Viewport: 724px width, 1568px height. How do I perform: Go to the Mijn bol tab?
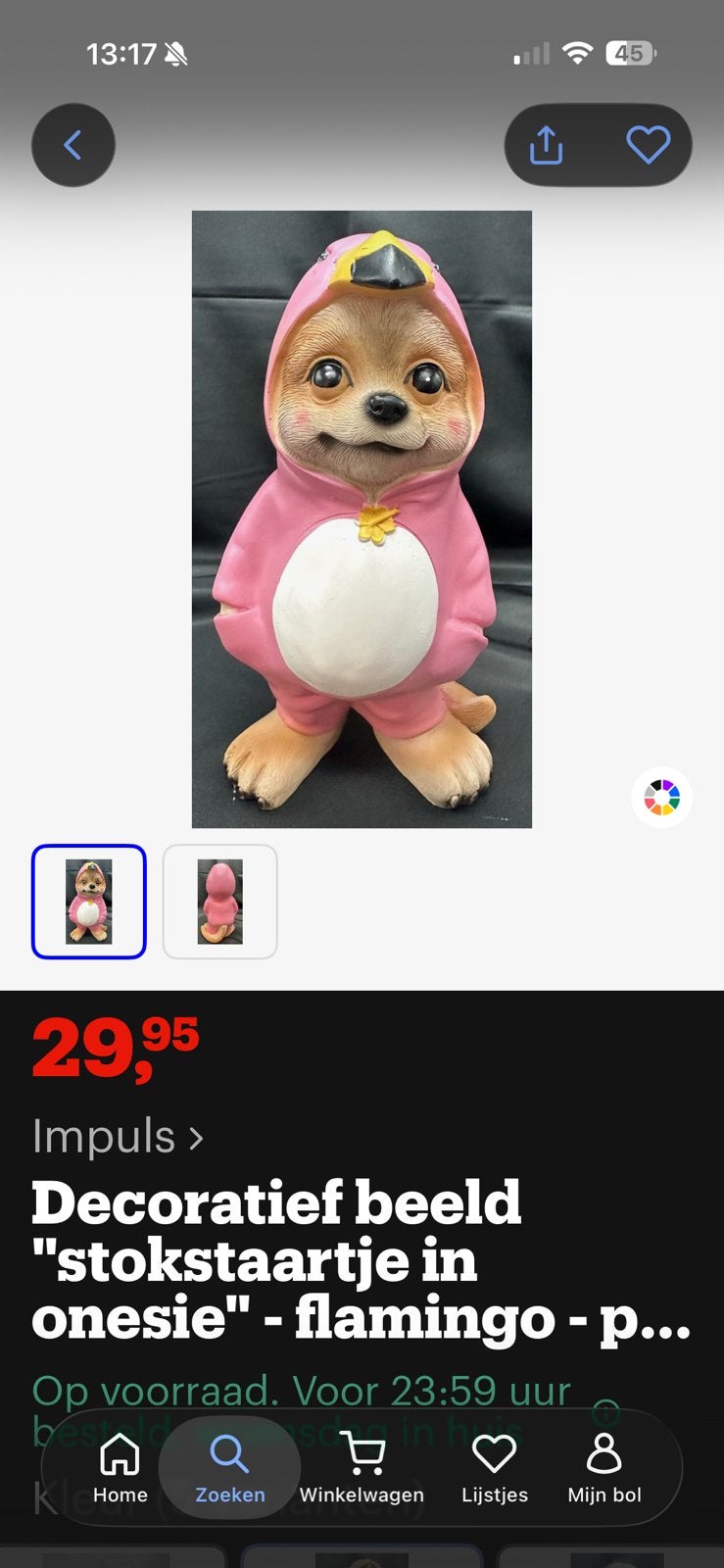coord(604,1467)
